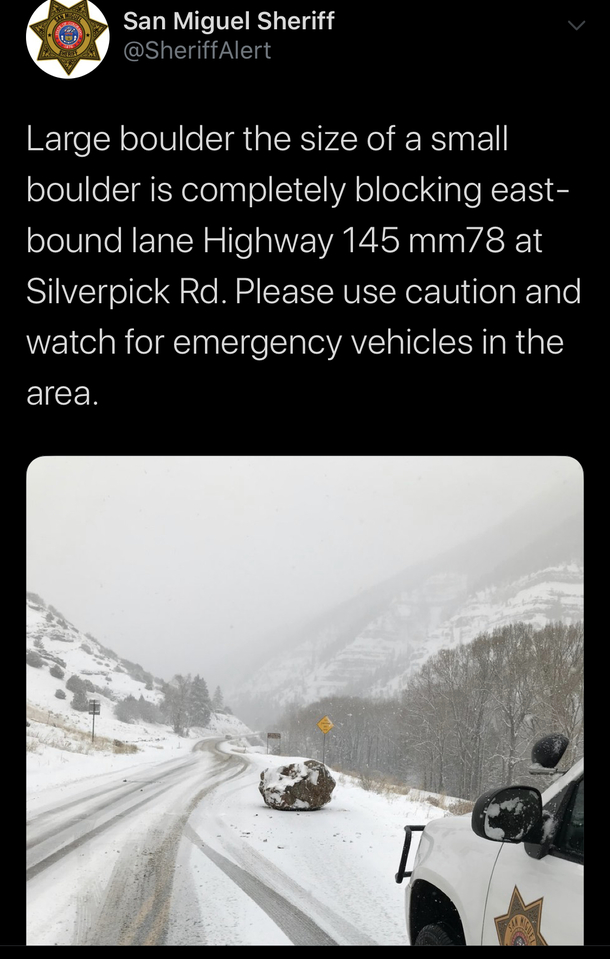Screen dimensions: 610x959
Task: Open the tweet options chevron menu
Action: pyautogui.click(x=577, y=25)
